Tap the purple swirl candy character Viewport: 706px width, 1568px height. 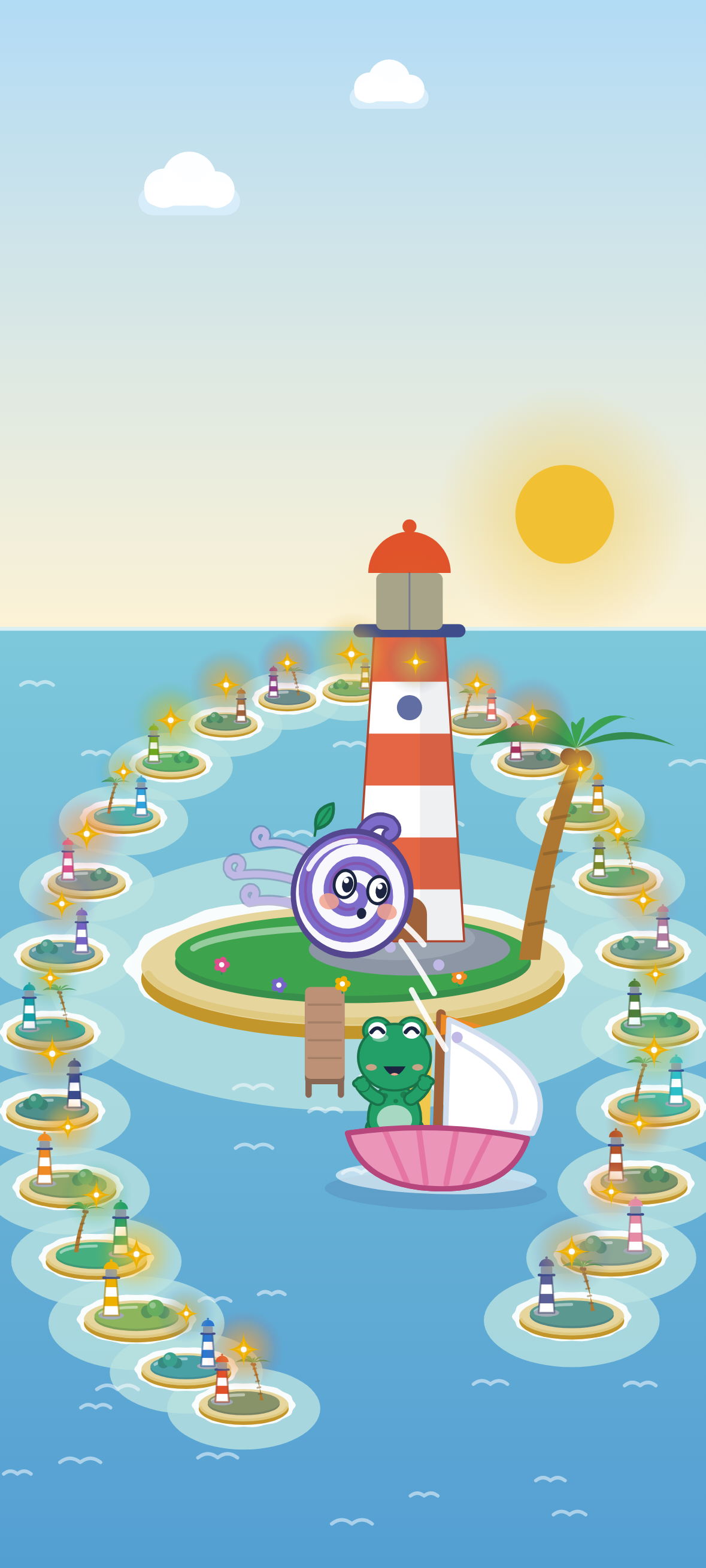pyautogui.click(x=352, y=893)
